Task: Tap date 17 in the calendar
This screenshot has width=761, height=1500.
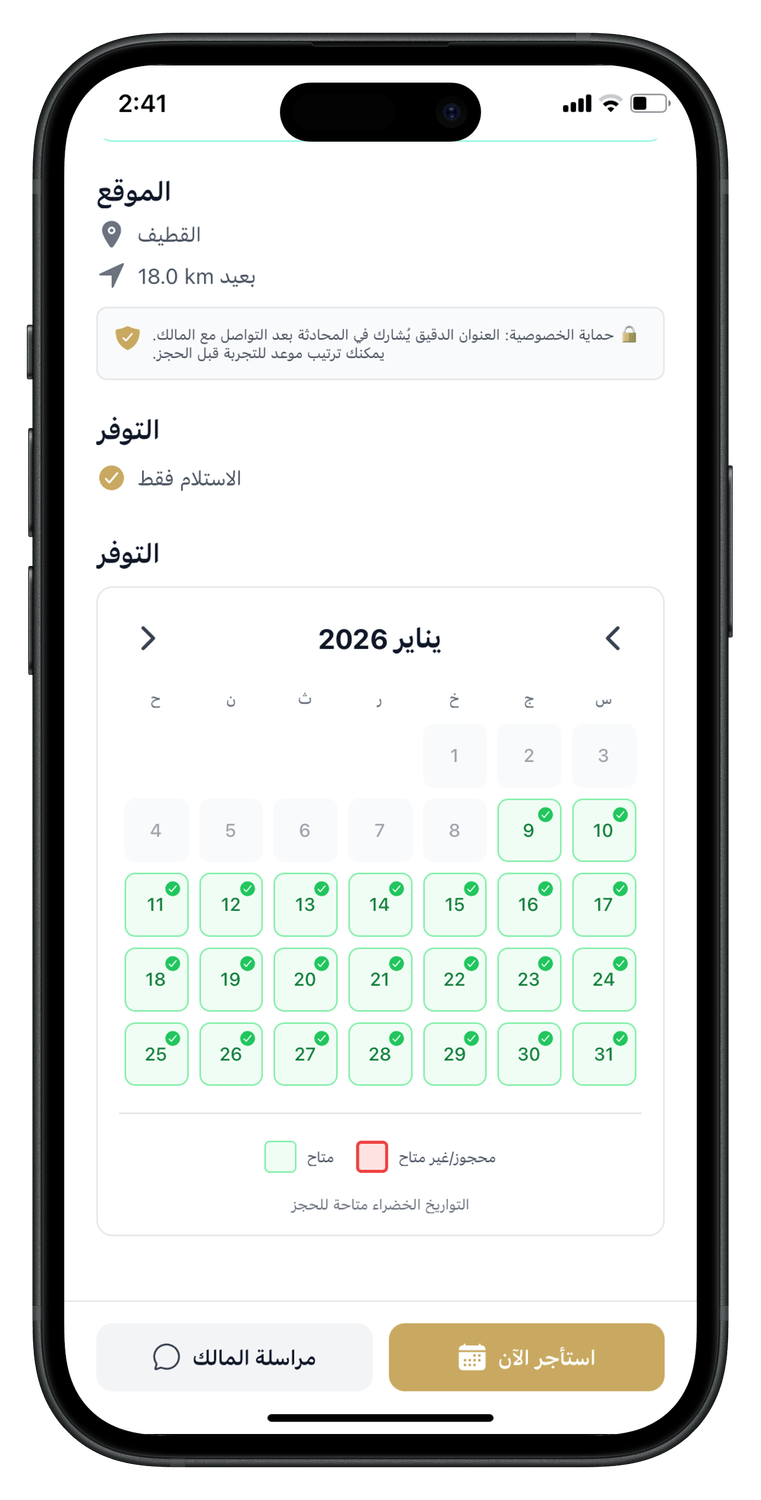Action: [x=604, y=905]
